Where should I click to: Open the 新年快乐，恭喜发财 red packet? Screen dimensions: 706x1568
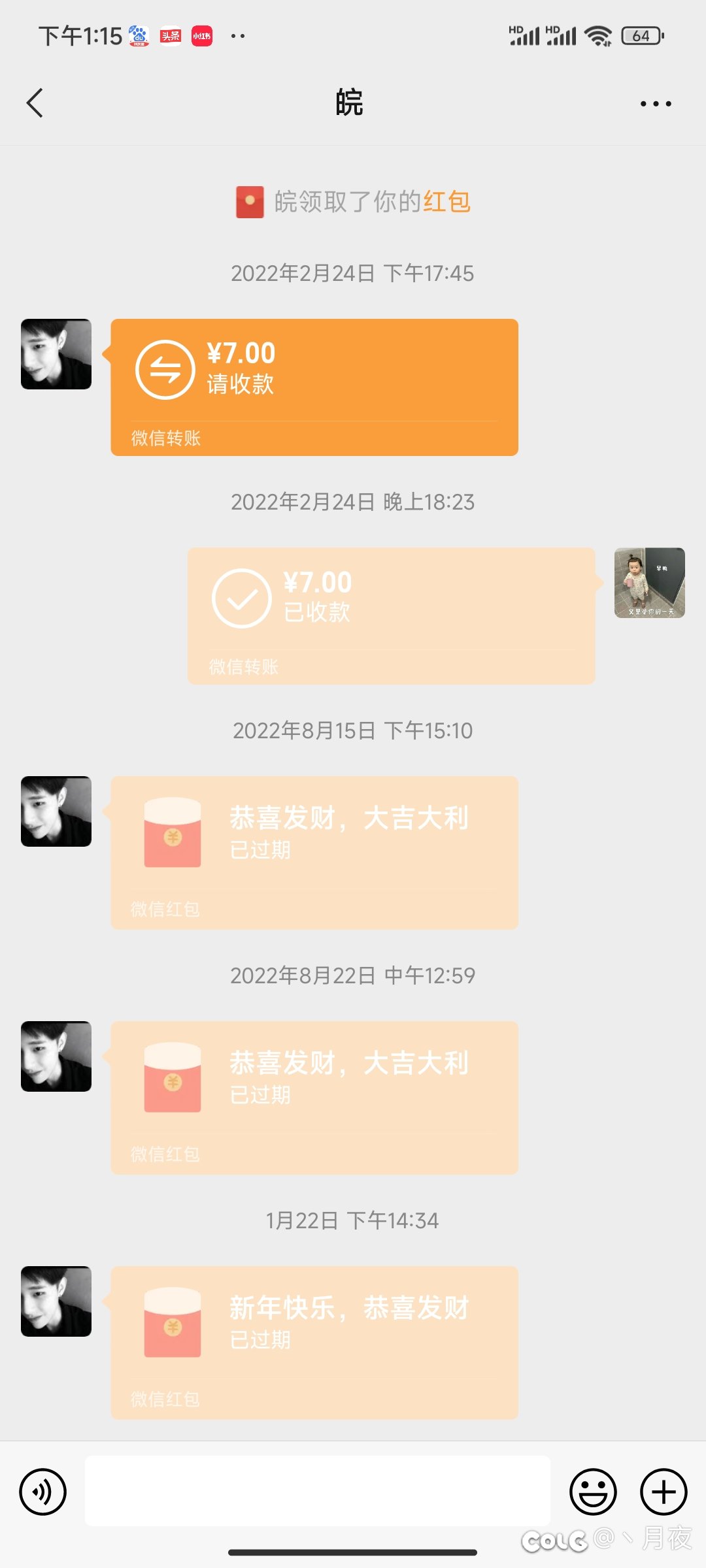tap(314, 1342)
